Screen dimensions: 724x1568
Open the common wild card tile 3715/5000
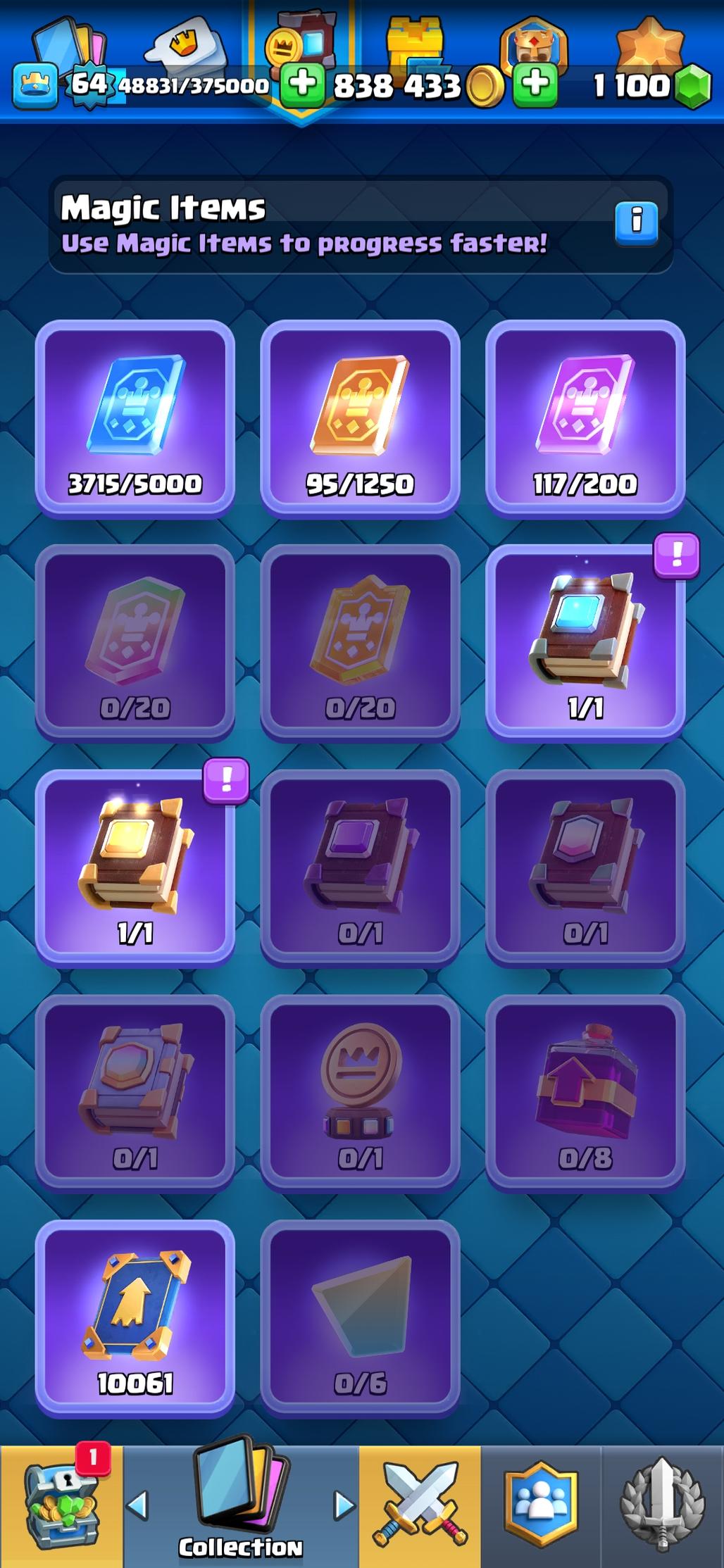coord(135,418)
